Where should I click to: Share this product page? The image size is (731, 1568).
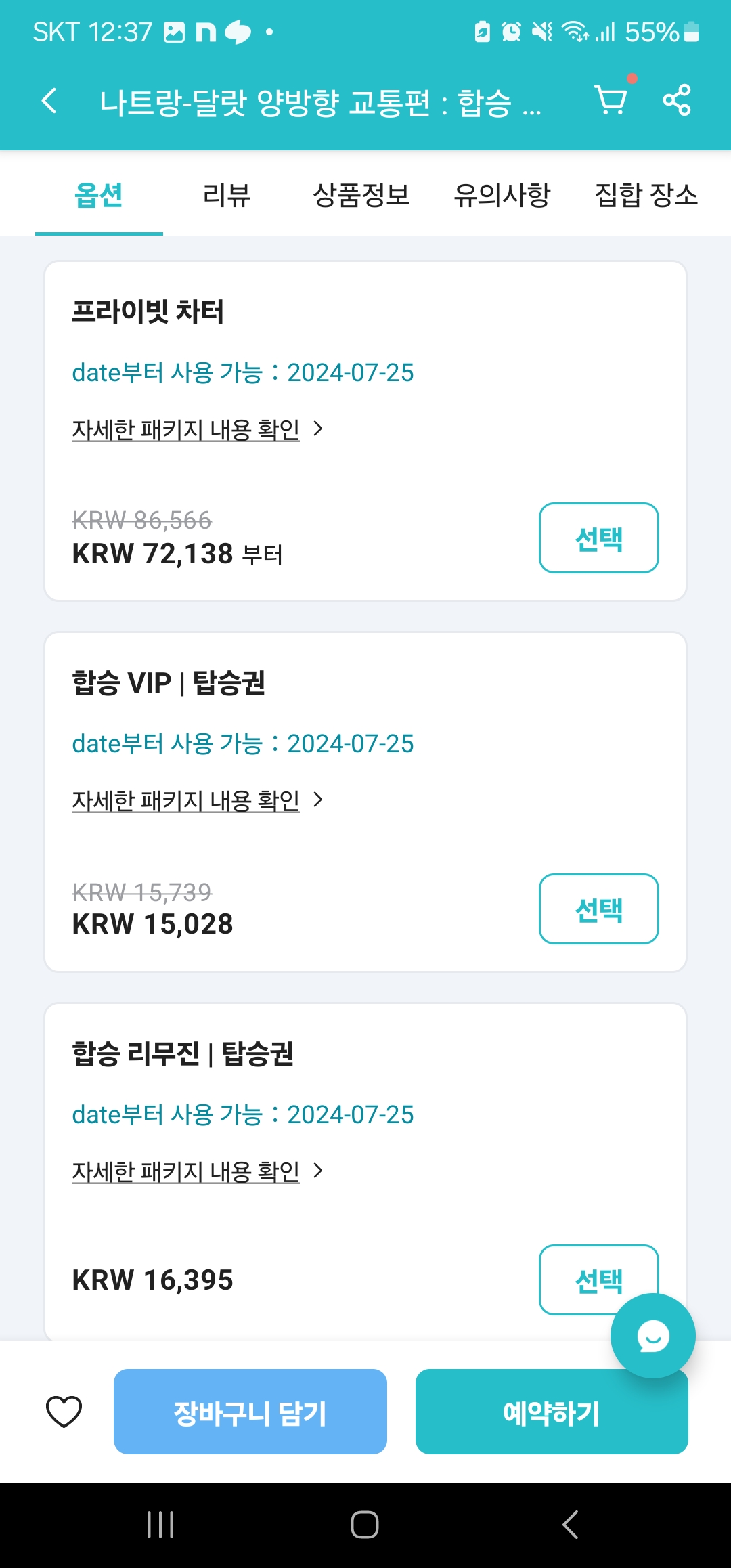coord(679,101)
